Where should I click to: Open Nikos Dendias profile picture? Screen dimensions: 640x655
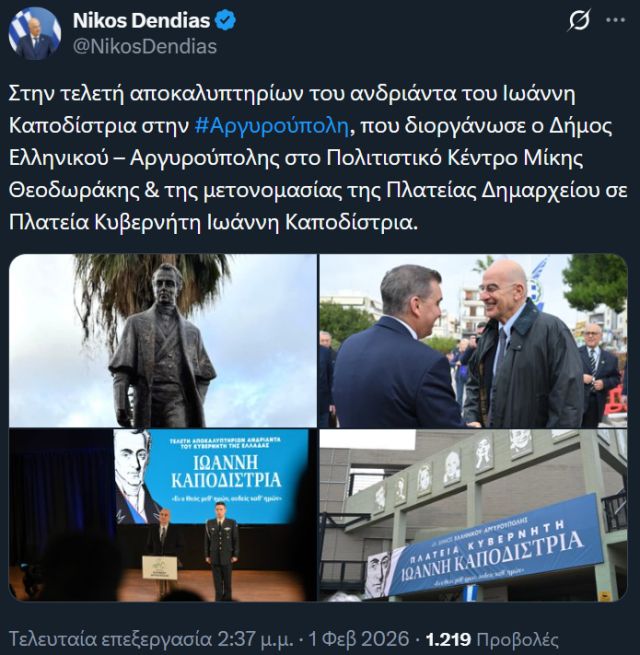[x=35, y=32]
